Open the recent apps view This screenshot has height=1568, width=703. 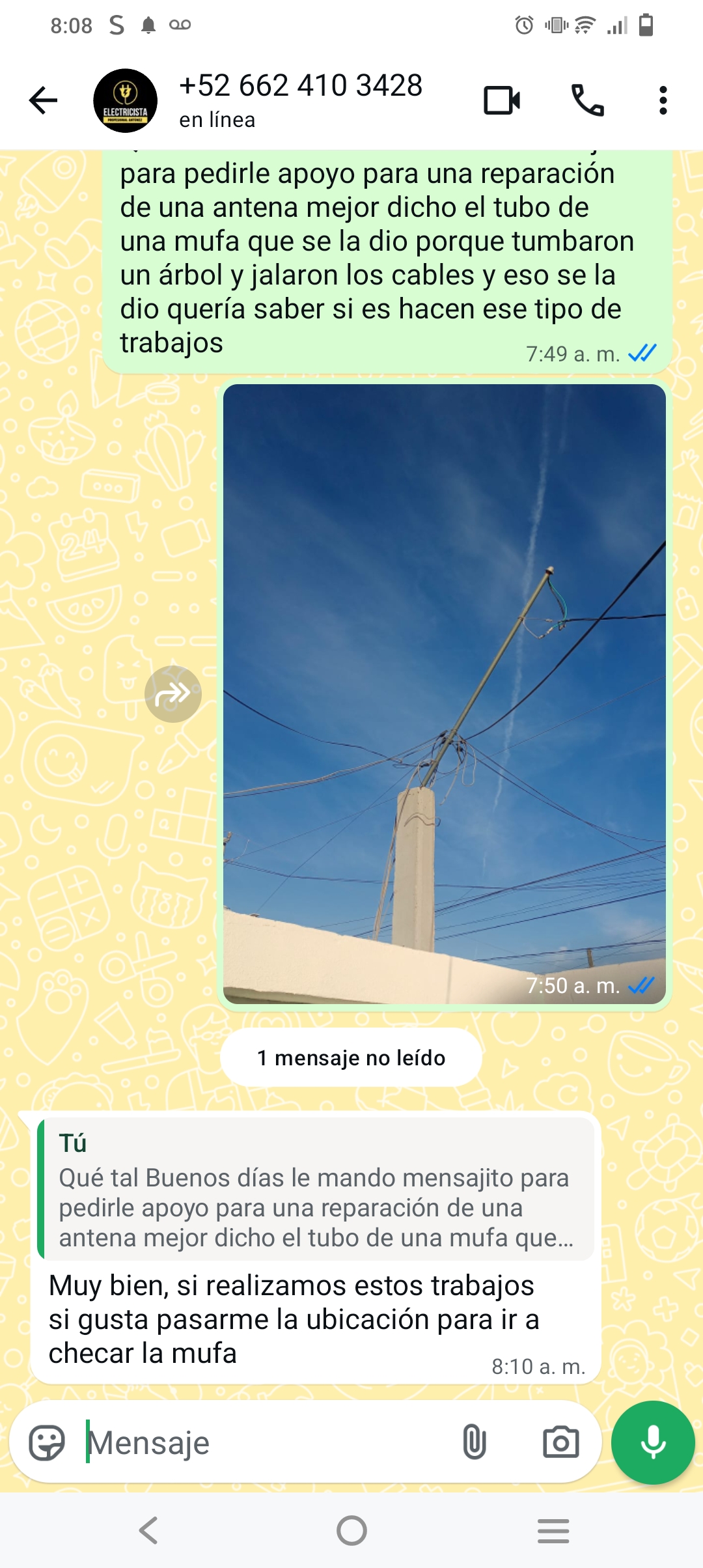click(553, 1530)
